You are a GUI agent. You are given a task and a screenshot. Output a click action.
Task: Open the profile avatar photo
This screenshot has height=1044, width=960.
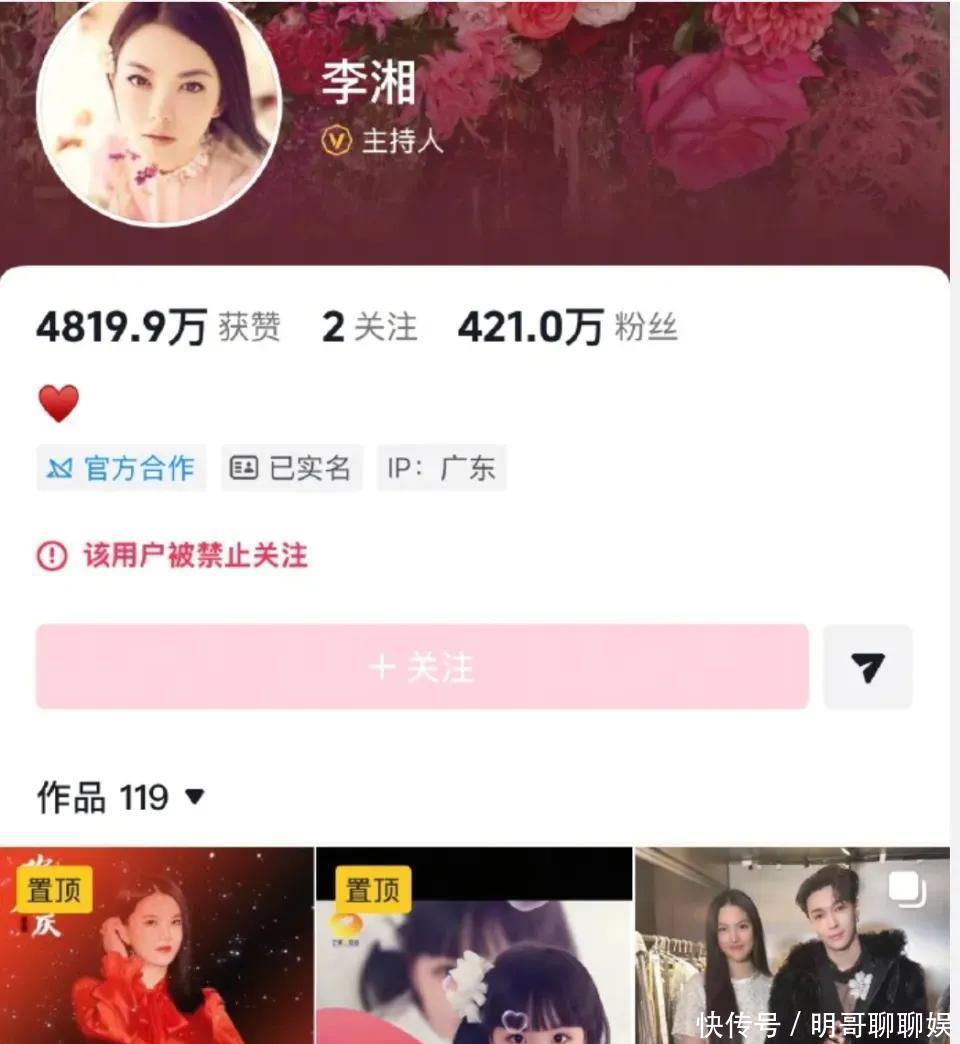[x=159, y=111]
